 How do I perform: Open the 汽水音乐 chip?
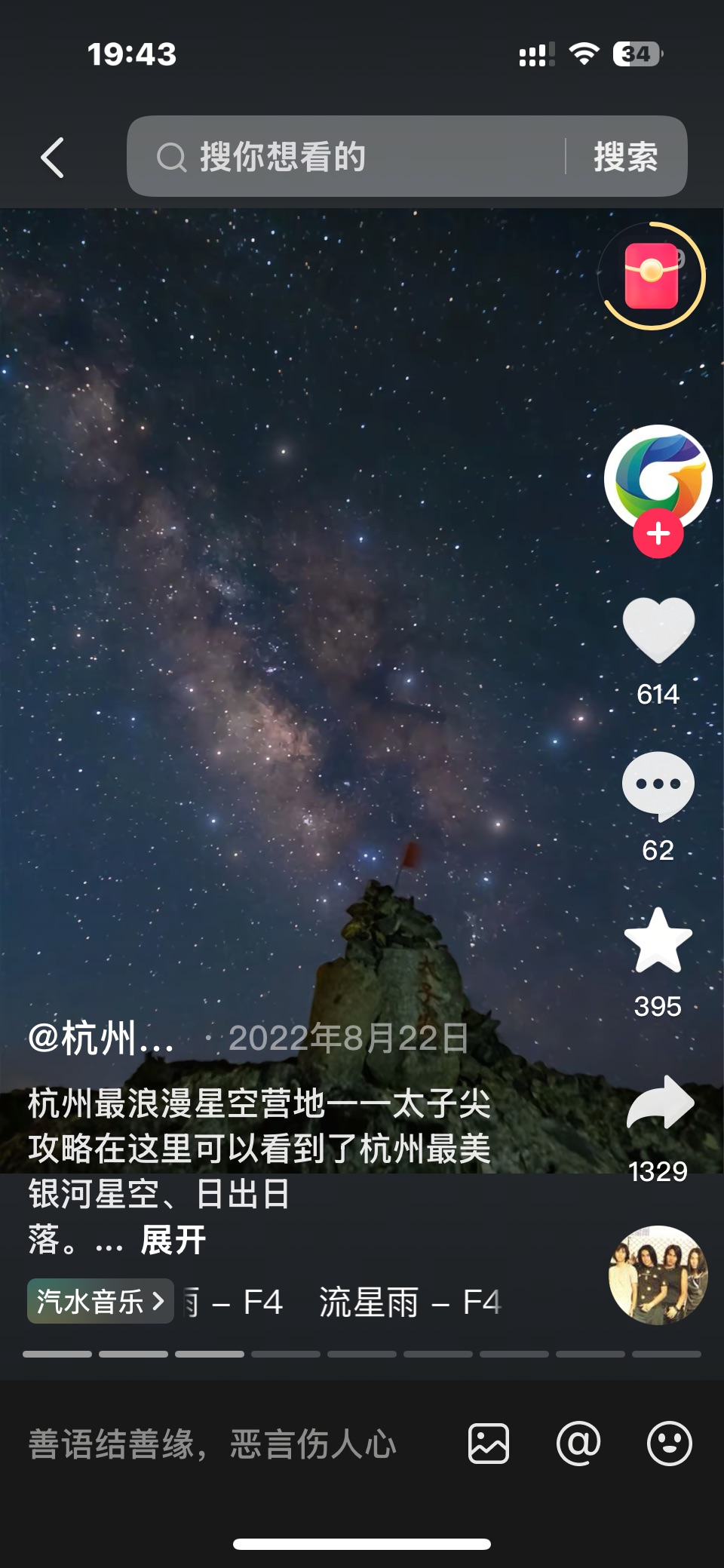(100, 1301)
